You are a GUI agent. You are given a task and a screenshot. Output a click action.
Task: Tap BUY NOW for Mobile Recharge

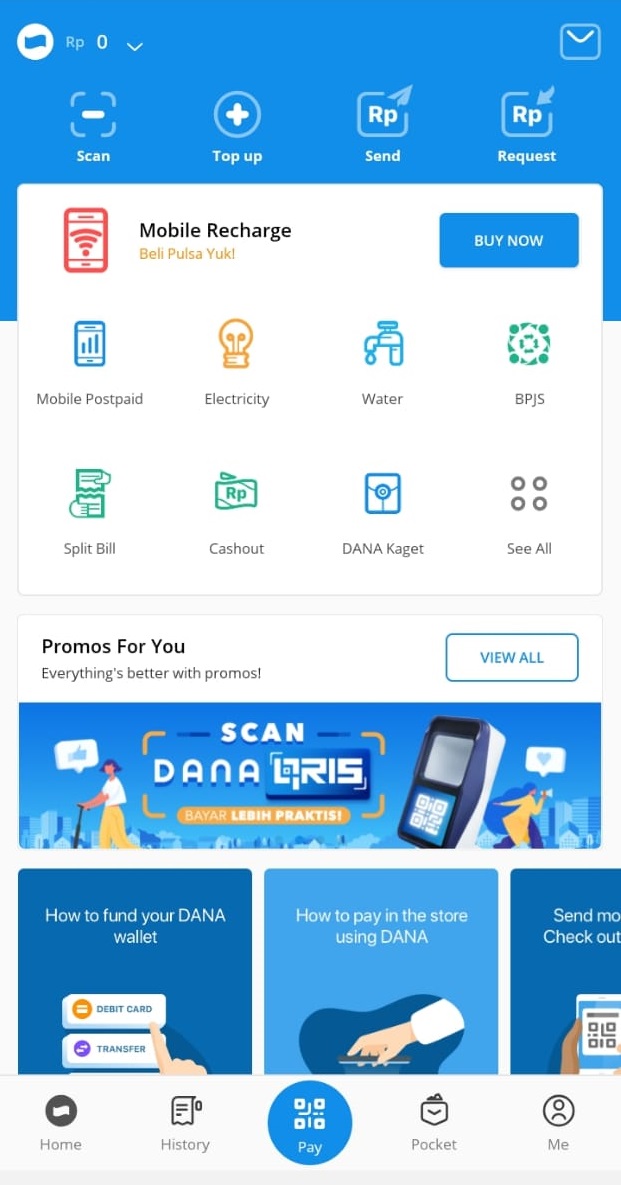[x=508, y=240]
